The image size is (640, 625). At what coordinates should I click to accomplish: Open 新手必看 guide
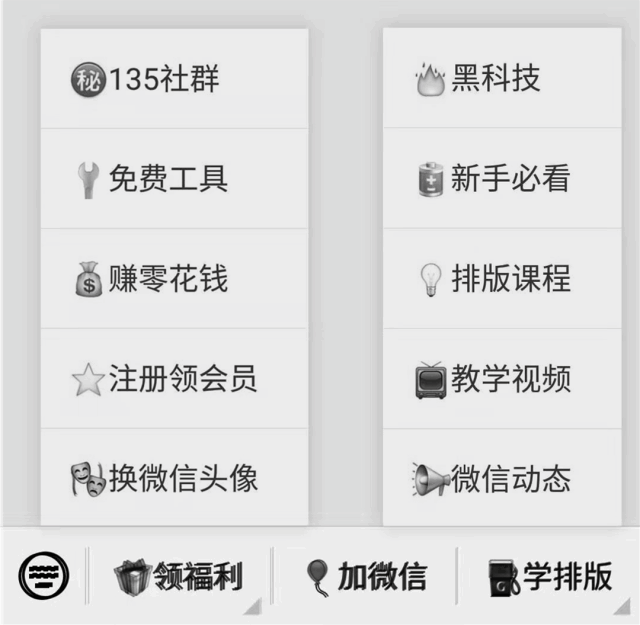point(501,178)
